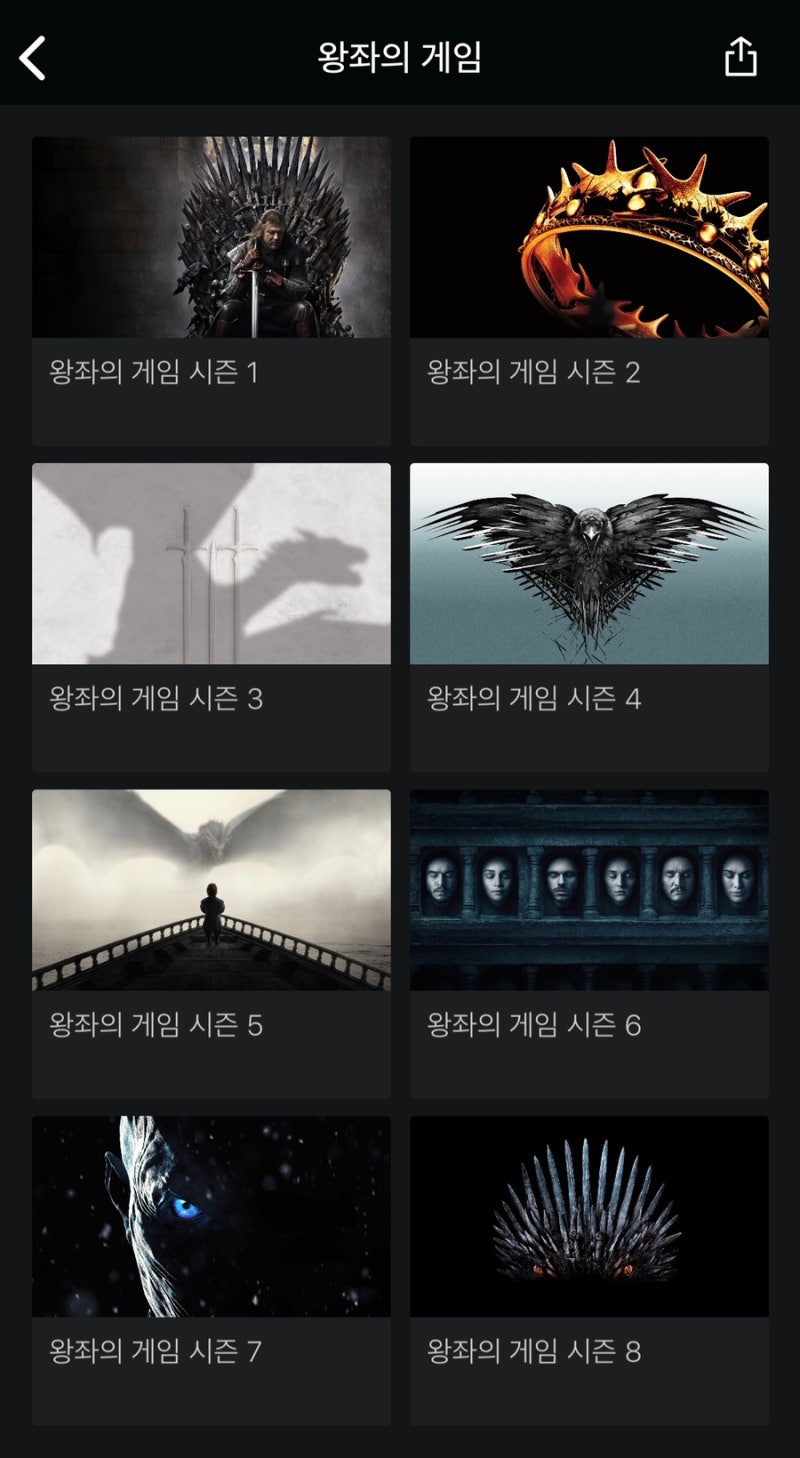Select the Season 3 dragon-shadow poster

[211, 565]
